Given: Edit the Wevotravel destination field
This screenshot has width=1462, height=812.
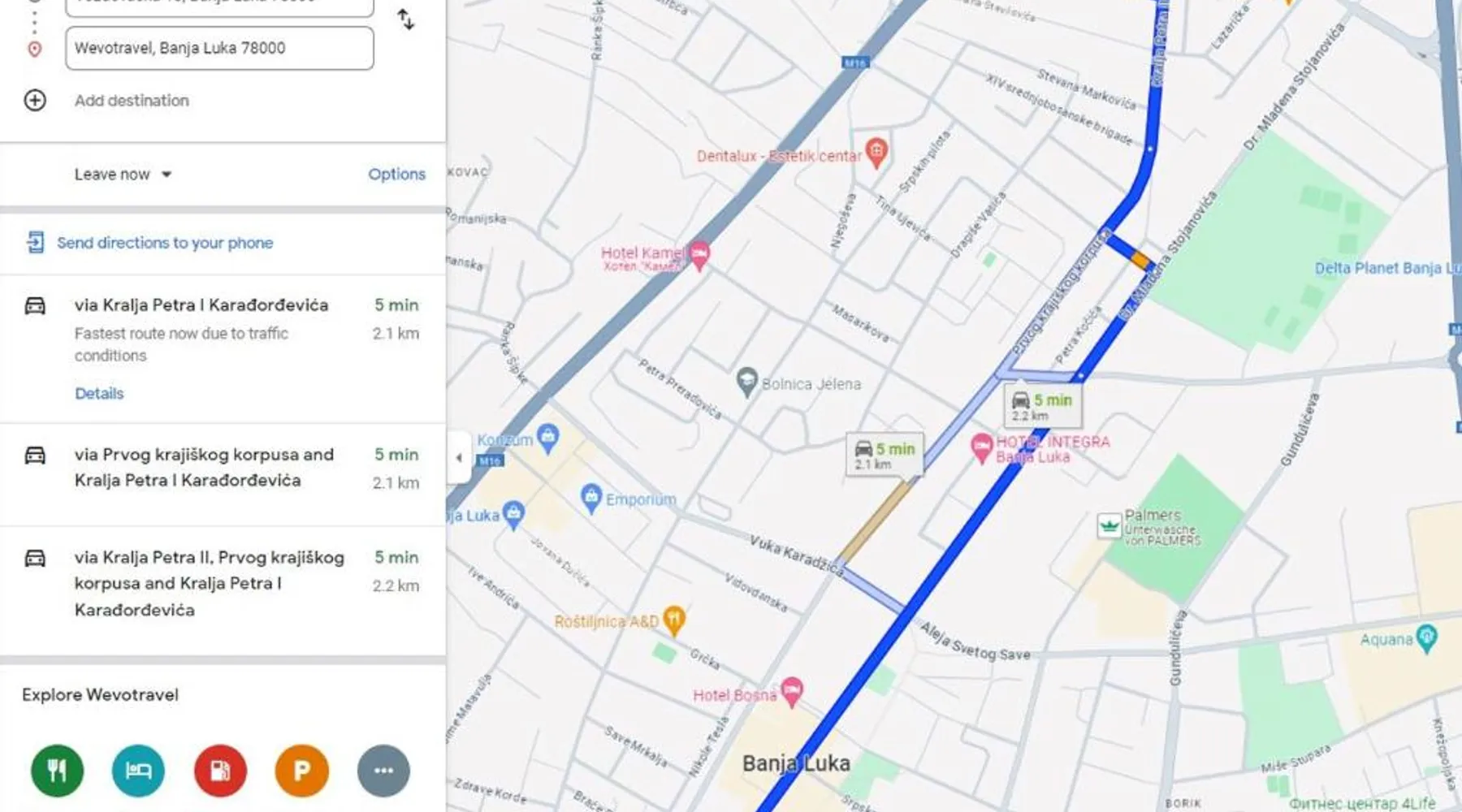Looking at the screenshot, I should [219, 48].
